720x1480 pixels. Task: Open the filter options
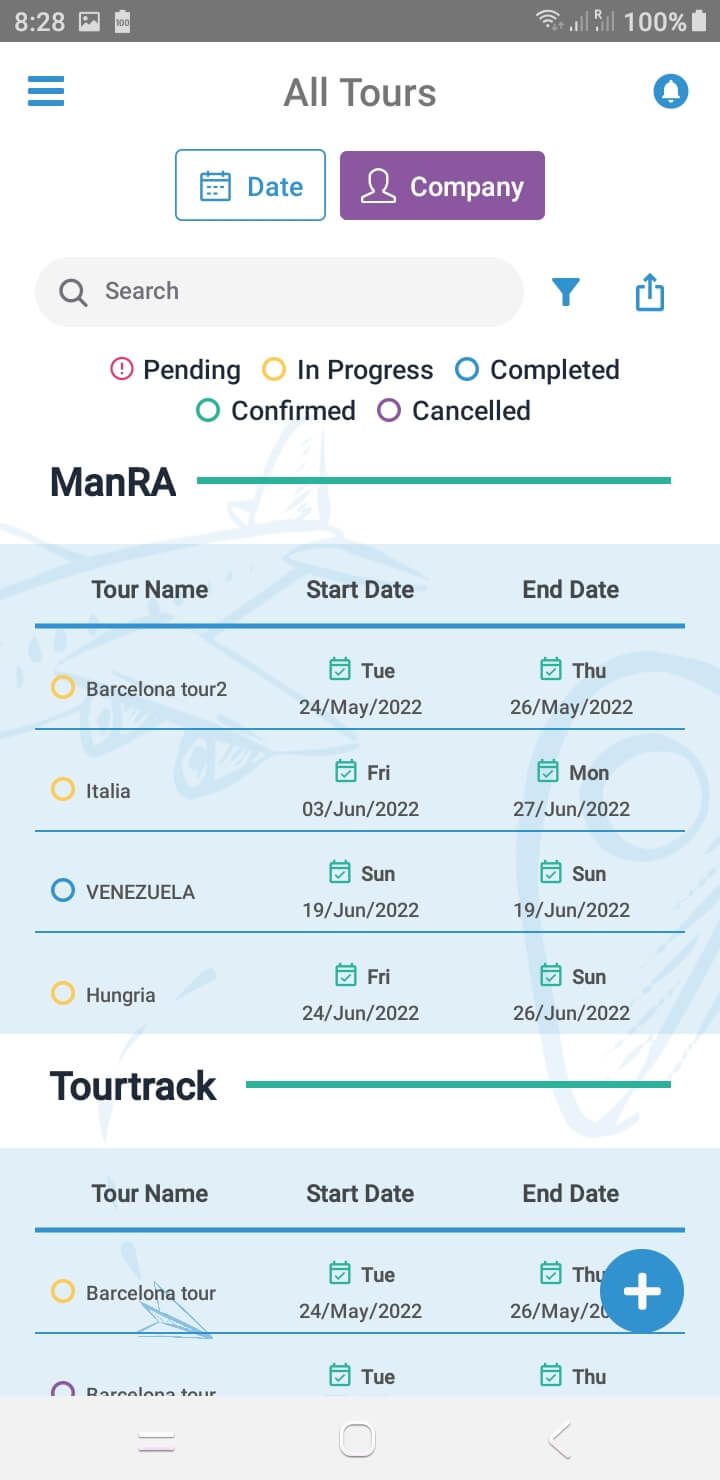566,292
